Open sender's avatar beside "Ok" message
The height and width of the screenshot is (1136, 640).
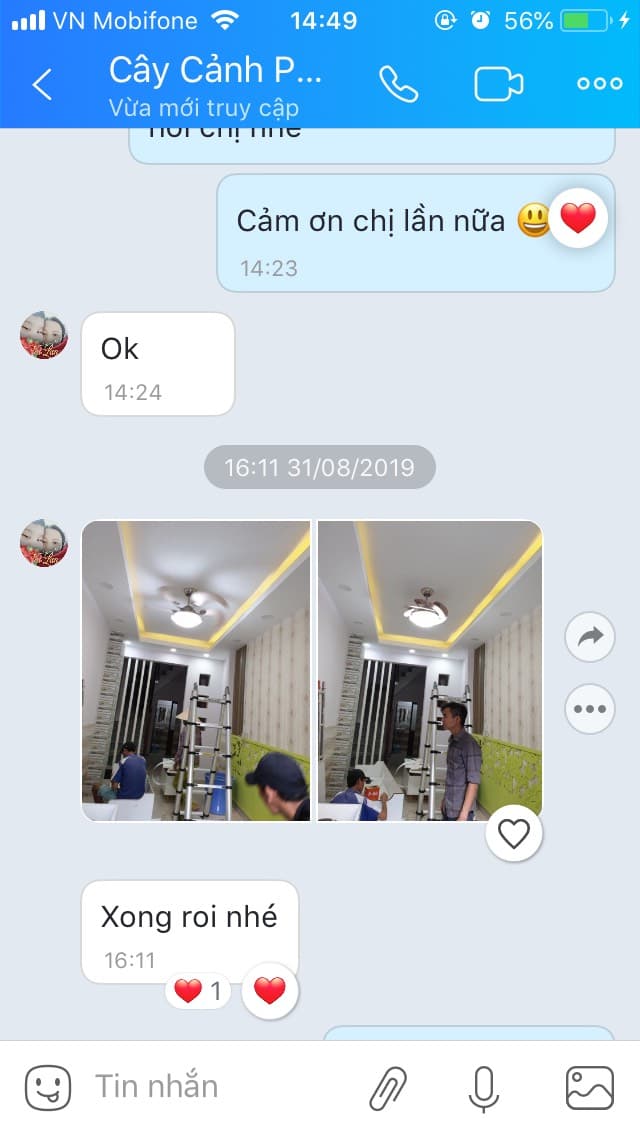click(x=44, y=336)
